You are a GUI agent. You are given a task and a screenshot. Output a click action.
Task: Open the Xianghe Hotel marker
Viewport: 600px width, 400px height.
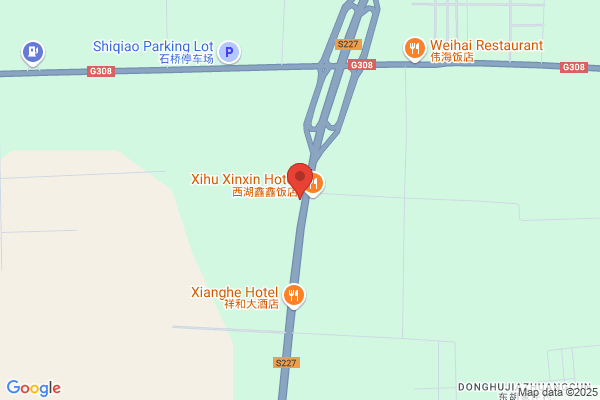293,296
